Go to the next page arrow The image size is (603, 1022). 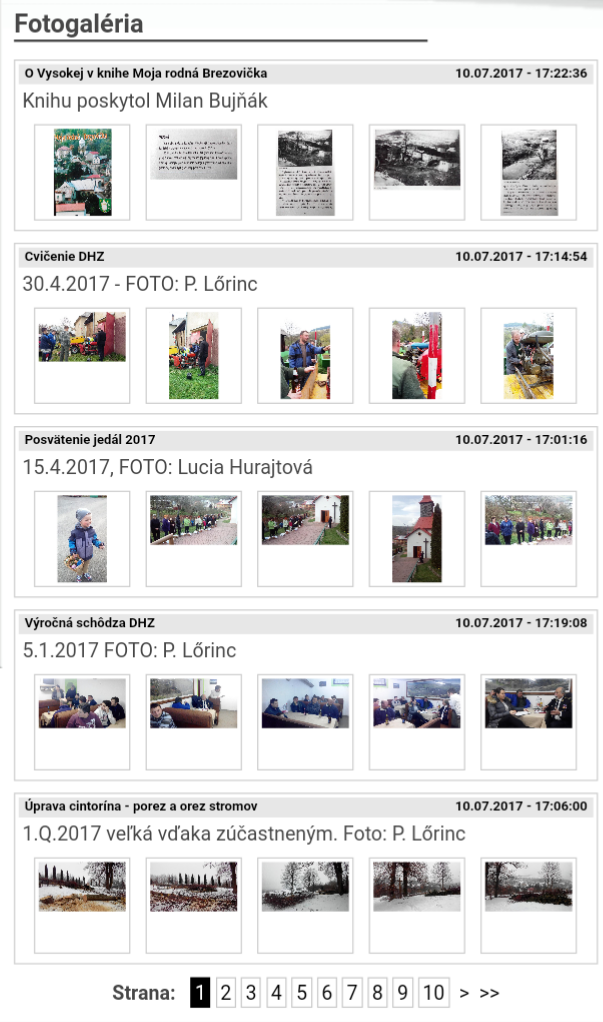[x=464, y=993]
